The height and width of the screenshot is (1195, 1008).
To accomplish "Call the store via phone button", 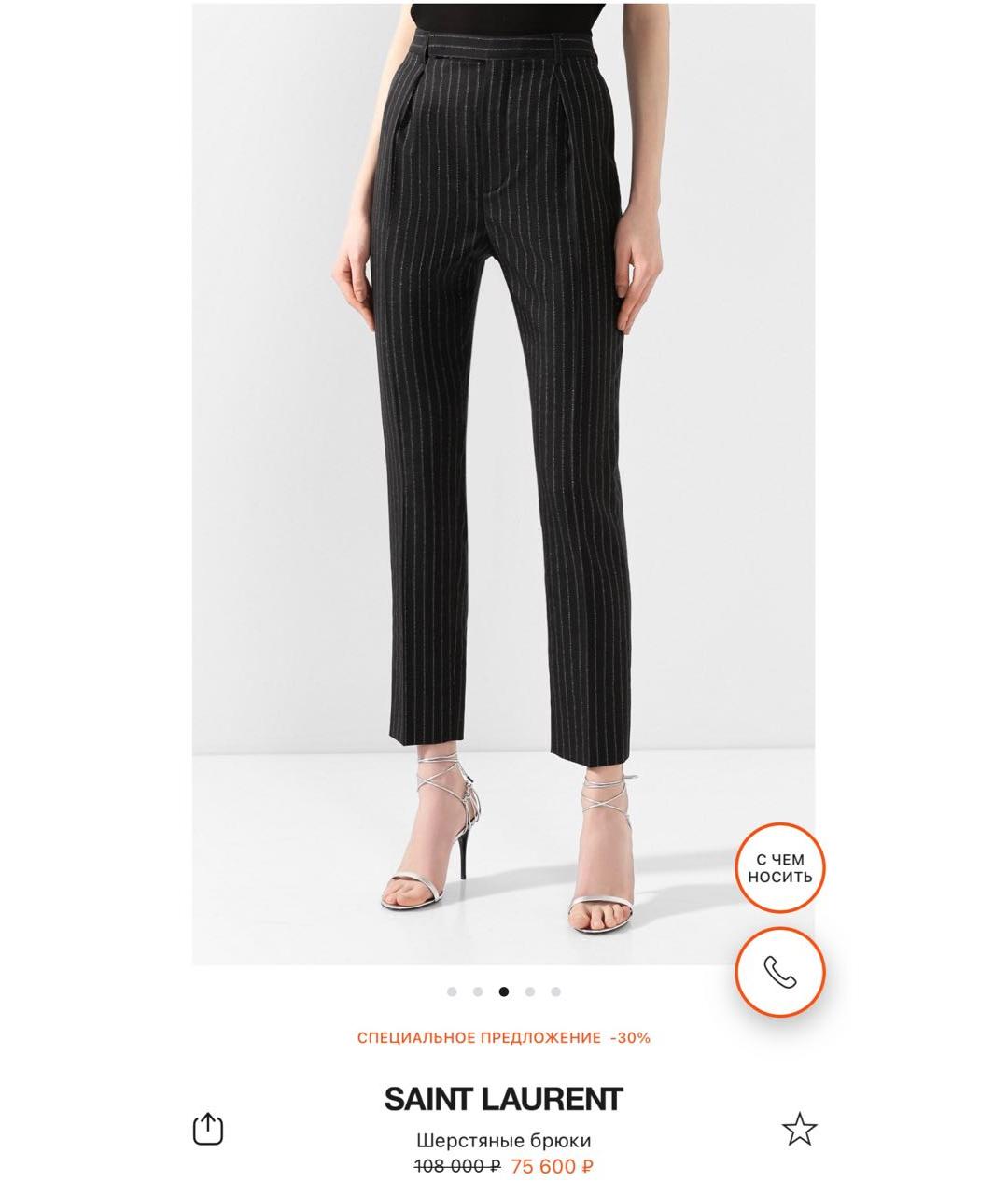I will pyautogui.click(x=779, y=973).
